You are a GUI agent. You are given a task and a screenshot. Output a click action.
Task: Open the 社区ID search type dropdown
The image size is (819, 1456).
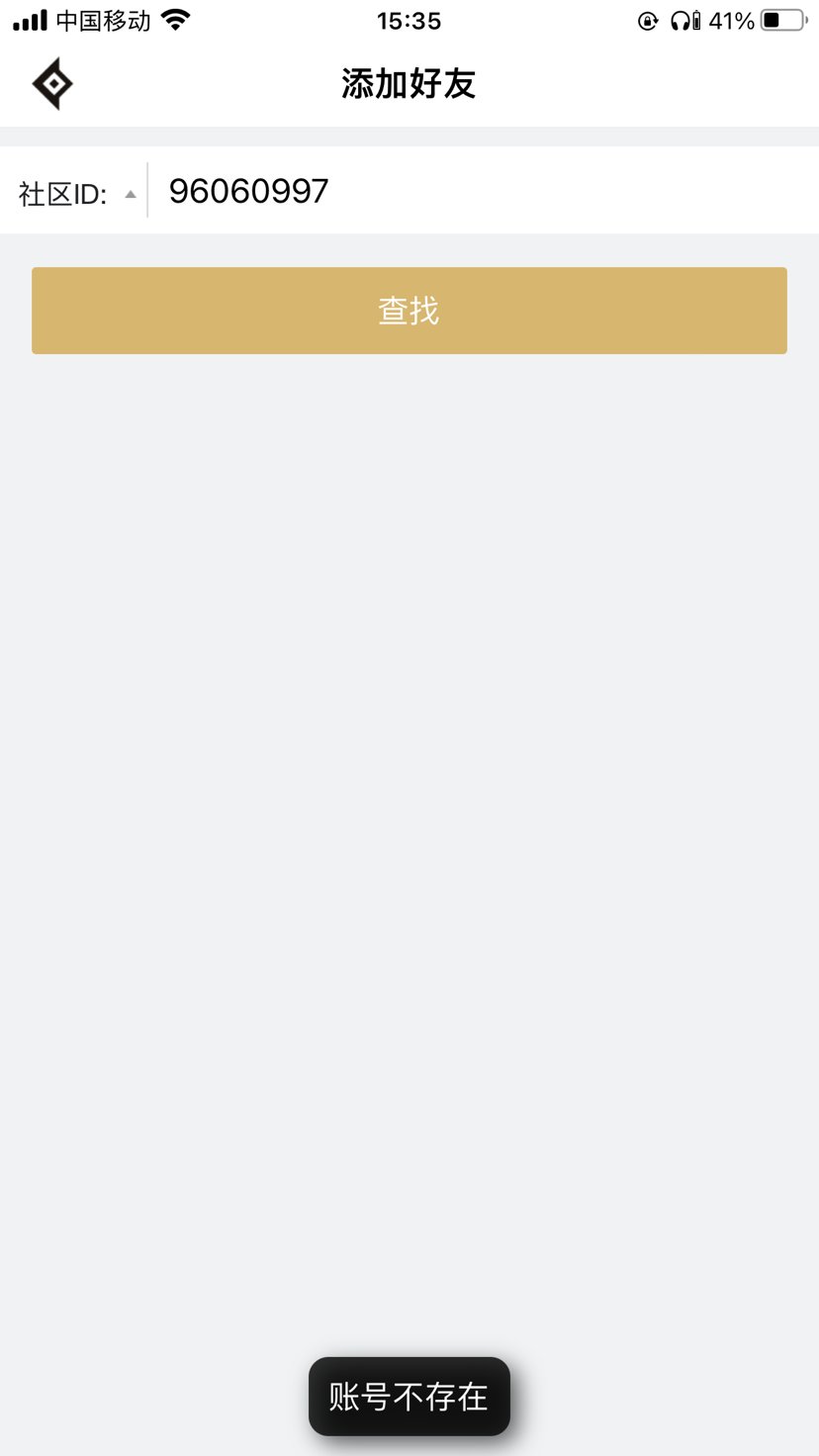77,193
